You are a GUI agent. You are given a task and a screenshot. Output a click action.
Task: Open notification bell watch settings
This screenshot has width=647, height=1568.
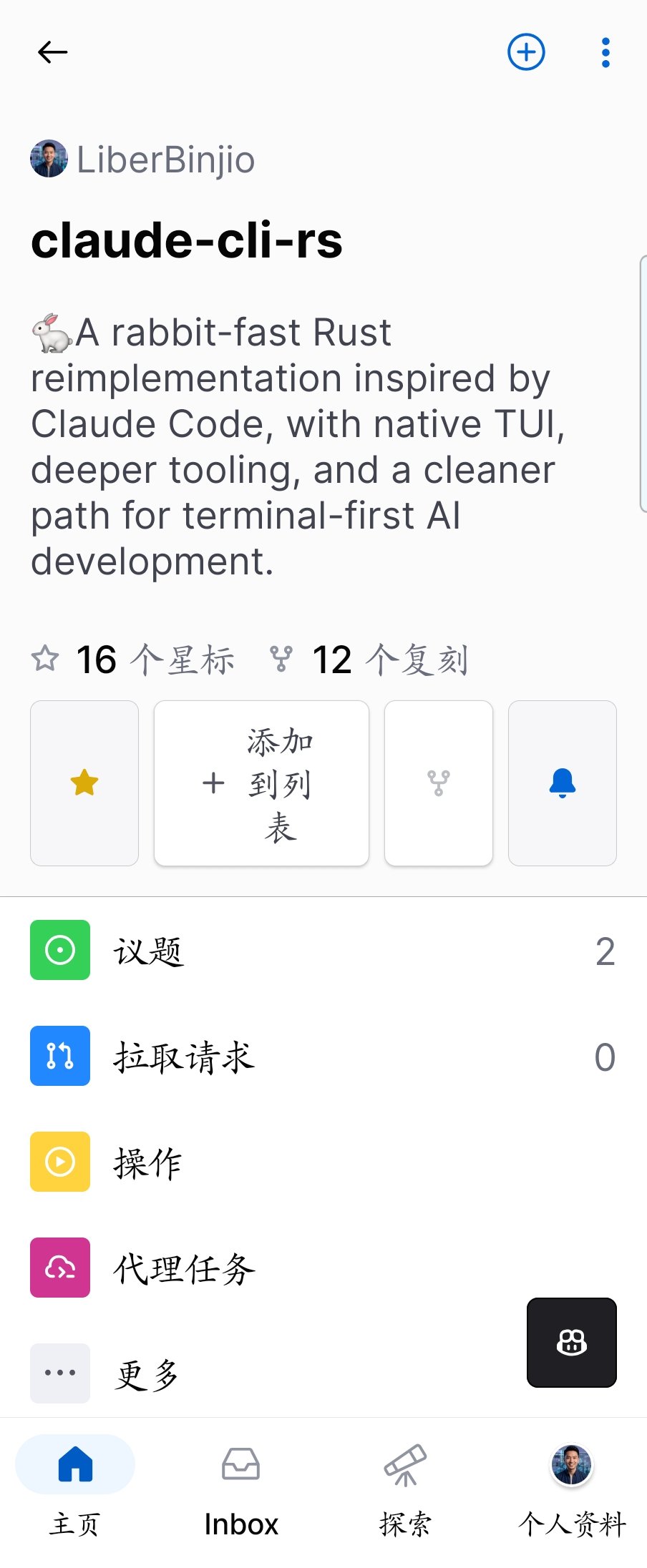(562, 783)
